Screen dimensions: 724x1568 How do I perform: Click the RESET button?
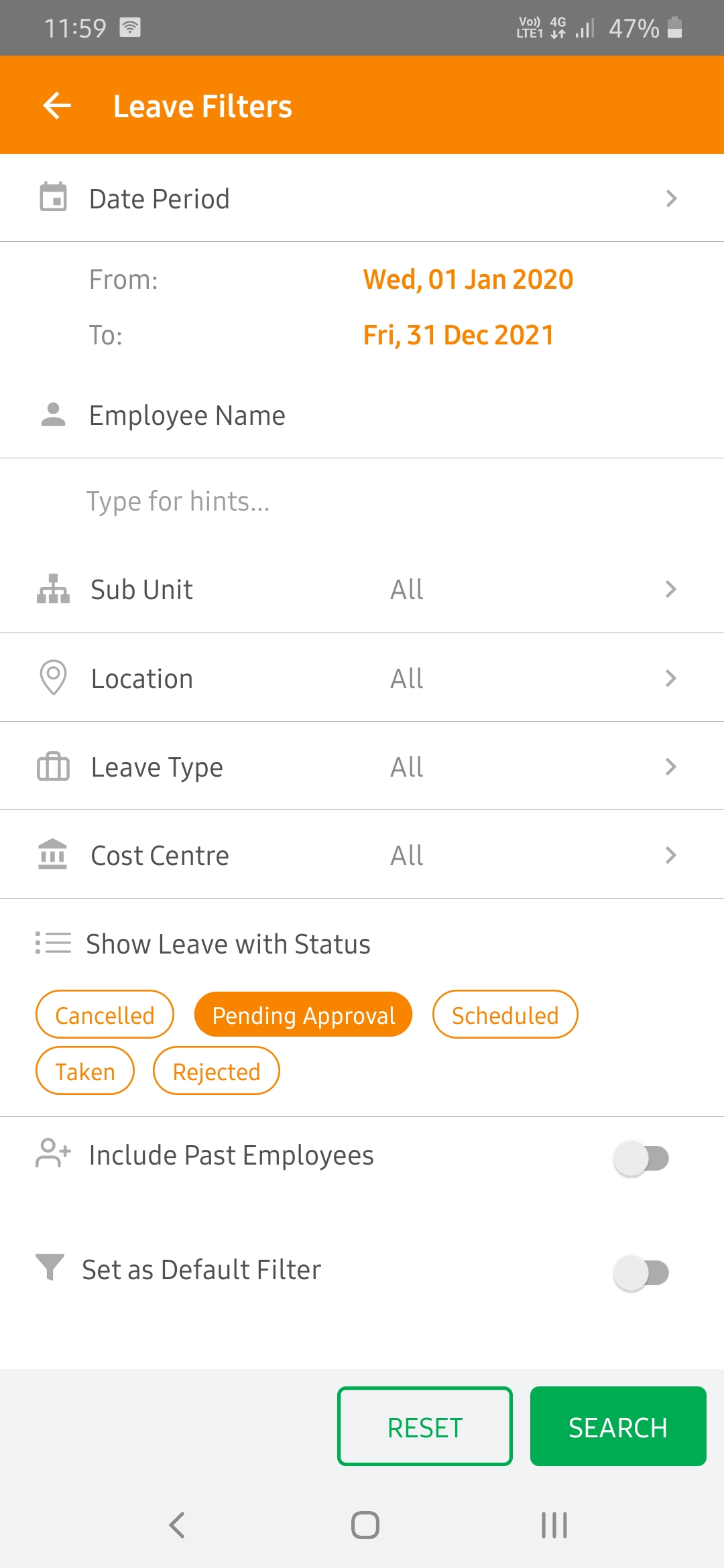[424, 1426]
